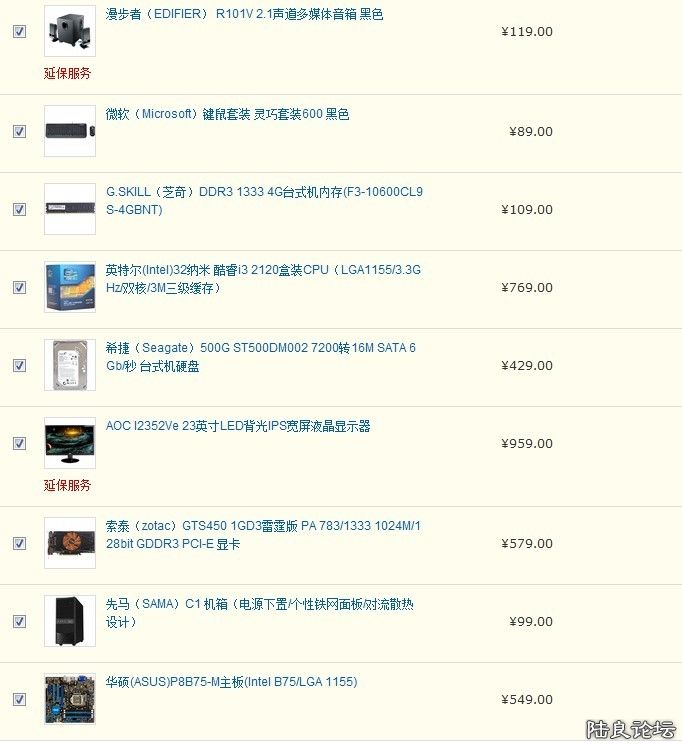Deselect the Microsoft 键鼠套装 checkbox
Viewport: 682px width, 745px height.
[x=19, y=131]
